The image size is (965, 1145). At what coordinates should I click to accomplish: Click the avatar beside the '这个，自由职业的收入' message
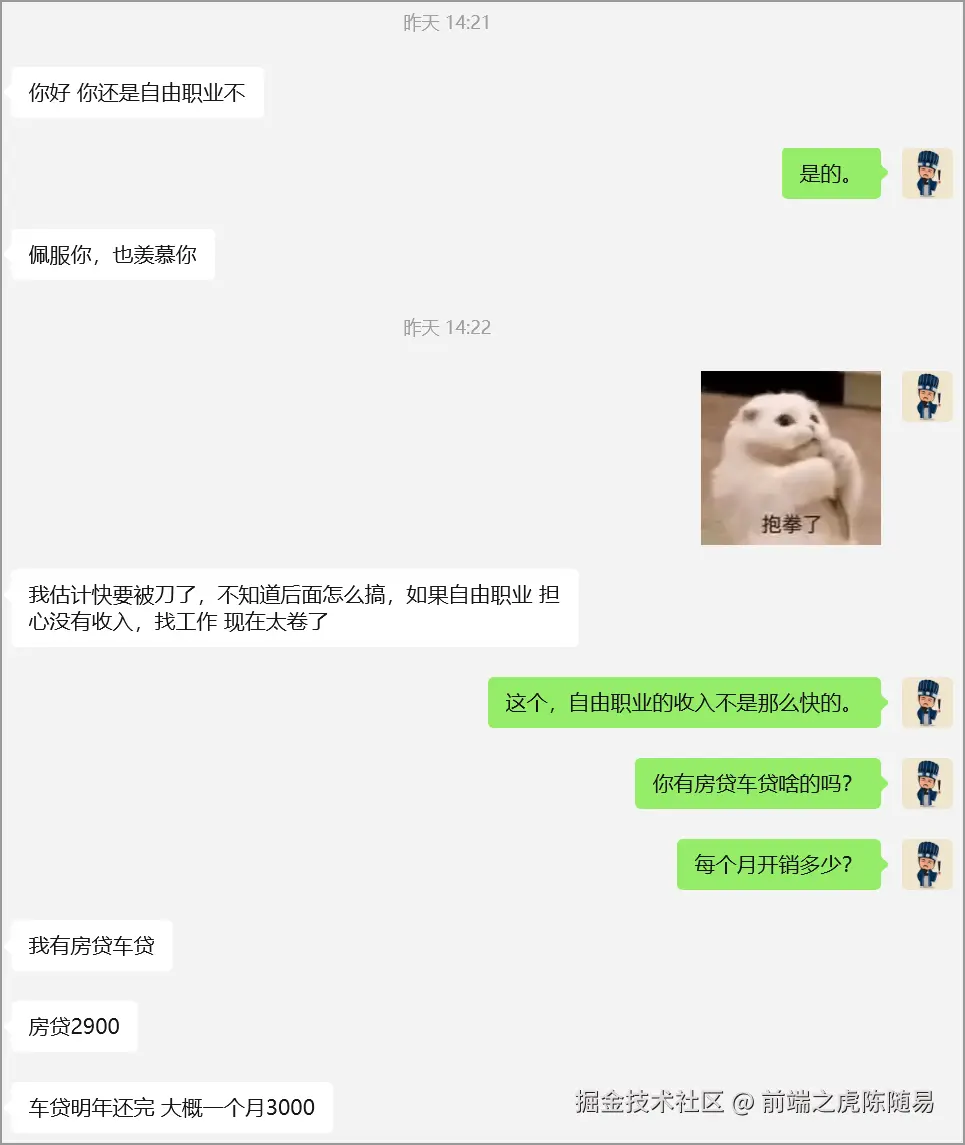pos(927,703)
